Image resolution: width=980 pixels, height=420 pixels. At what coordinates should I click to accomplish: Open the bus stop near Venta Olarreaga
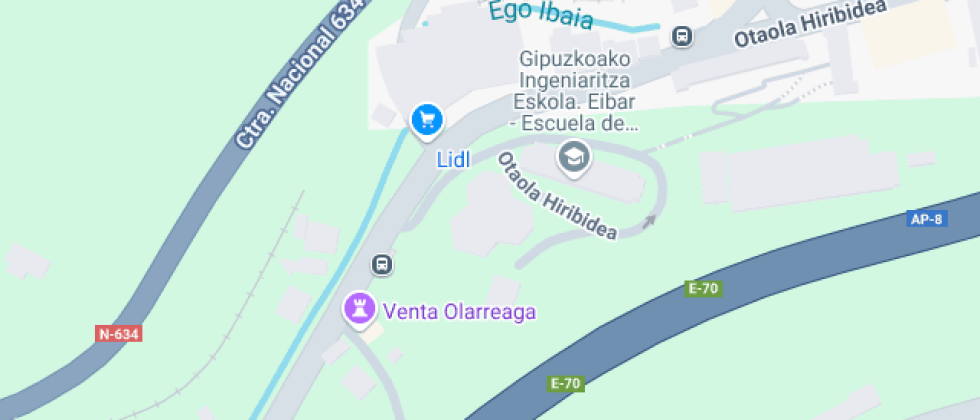pyautogui.click(x=381, y=265)
